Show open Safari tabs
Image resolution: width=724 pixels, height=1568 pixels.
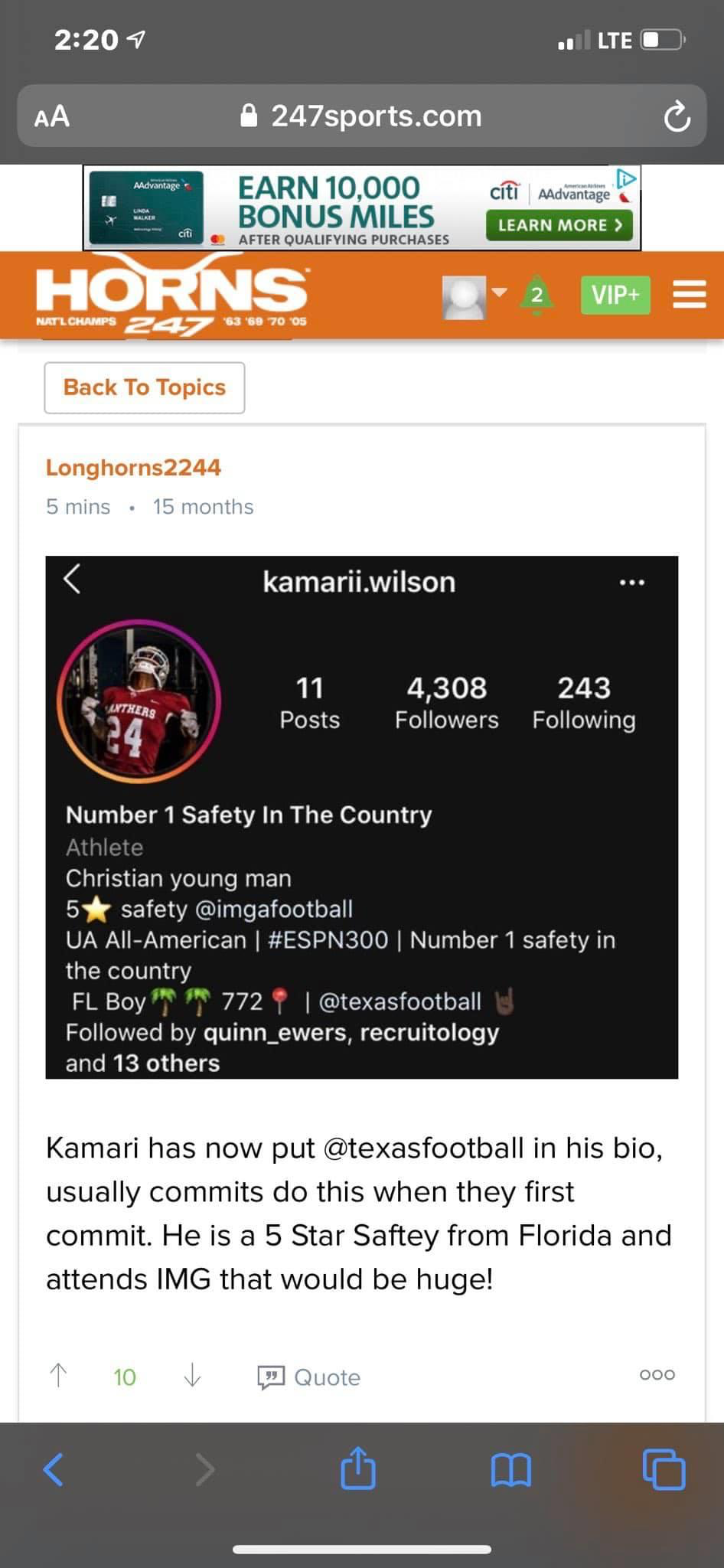(x=664, y=1469)
